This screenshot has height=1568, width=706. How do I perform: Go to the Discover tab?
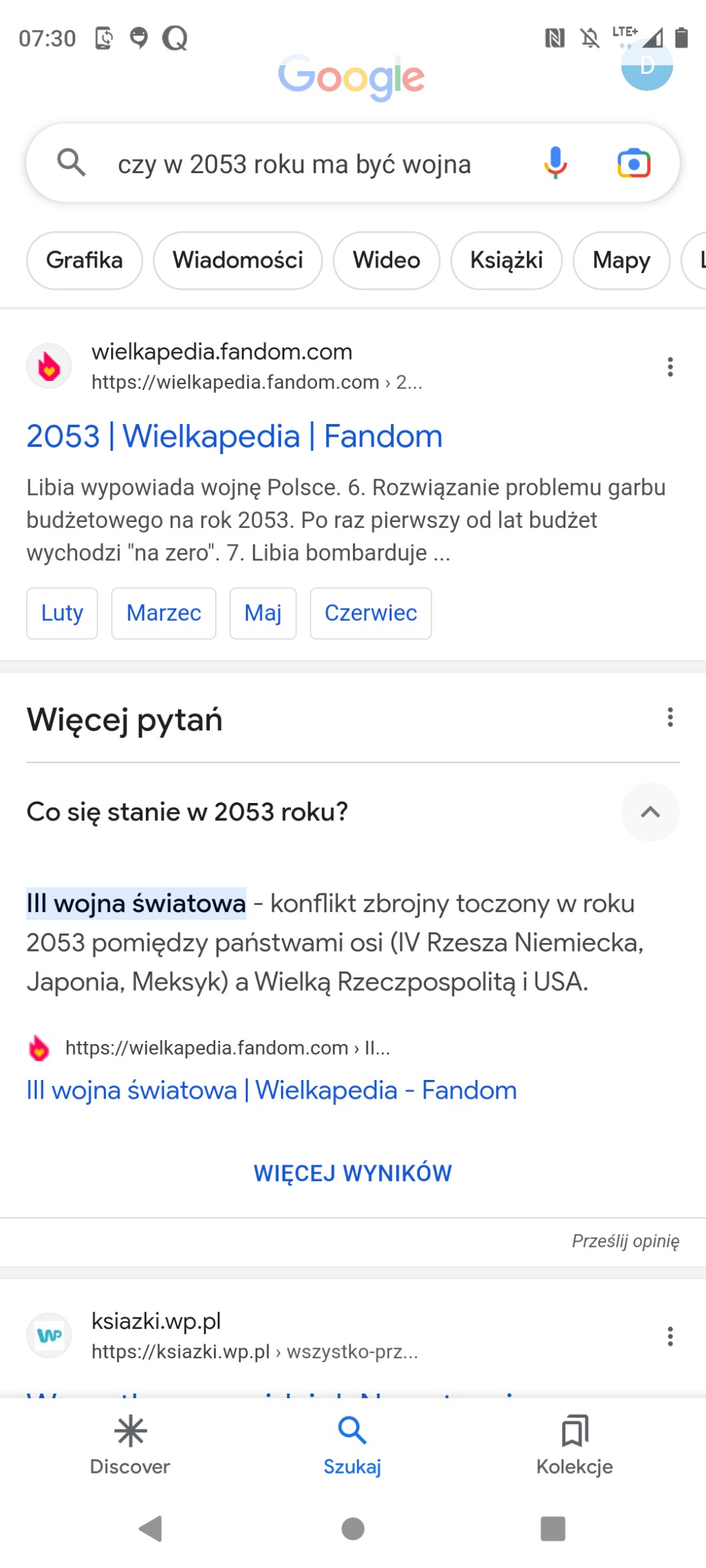[130, 1445]
